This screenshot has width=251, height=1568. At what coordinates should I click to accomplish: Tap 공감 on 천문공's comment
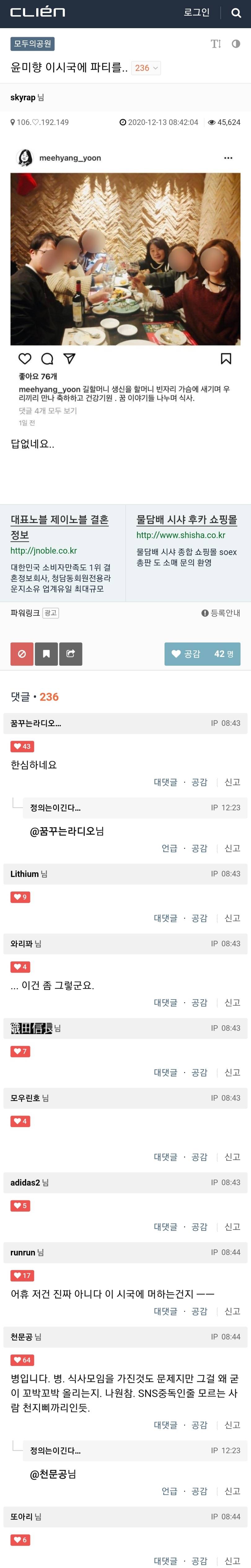click(199, 1425)
